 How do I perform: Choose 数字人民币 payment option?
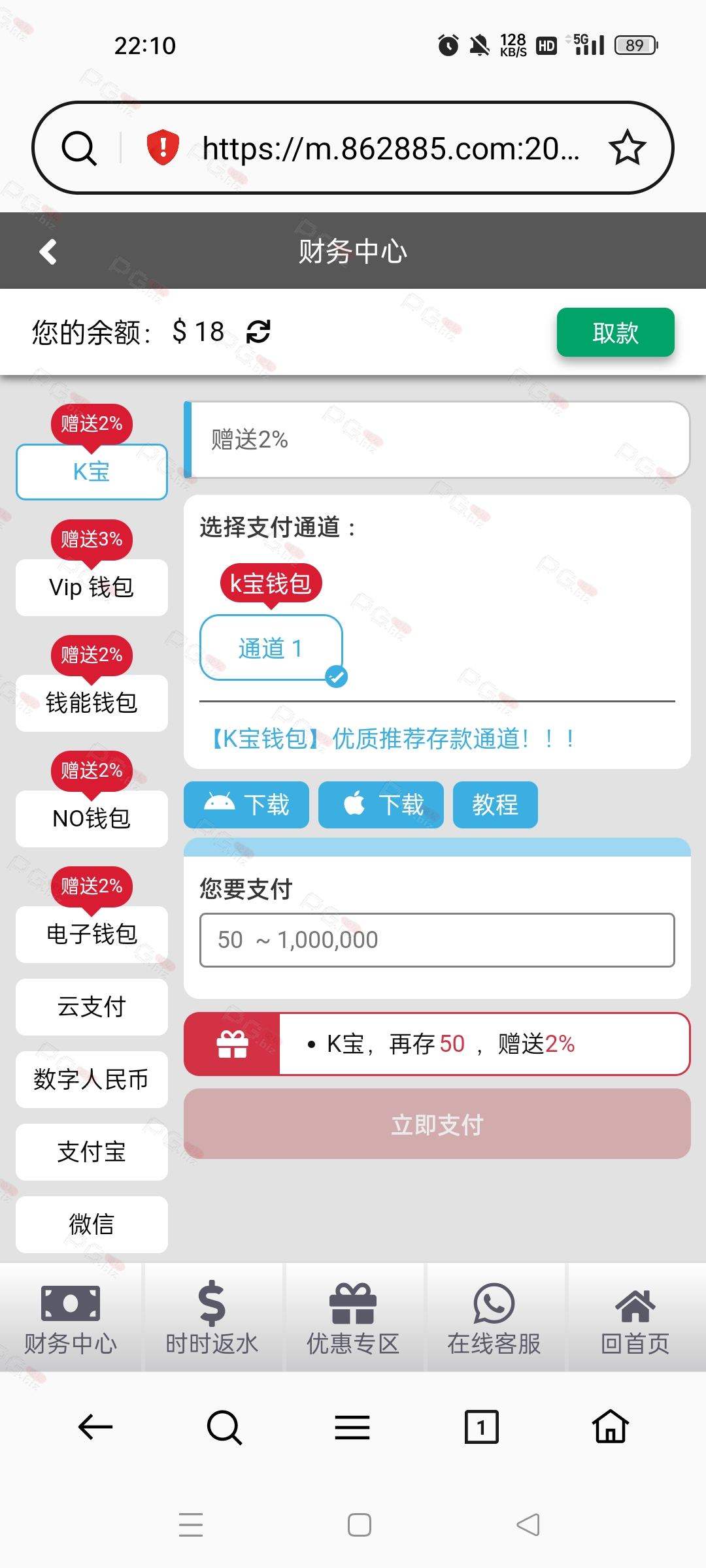click(92, 1079)
